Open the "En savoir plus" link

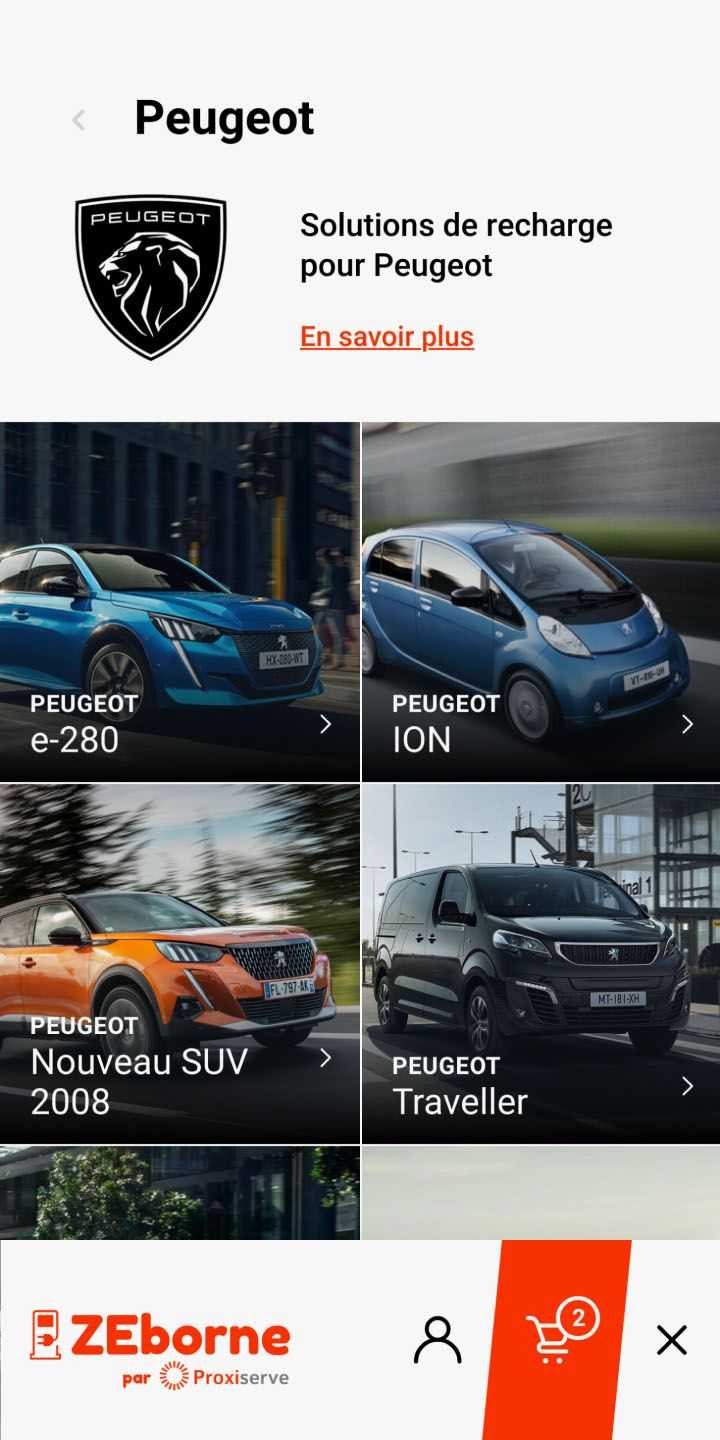pyautogui.click(x=386, y=337)
